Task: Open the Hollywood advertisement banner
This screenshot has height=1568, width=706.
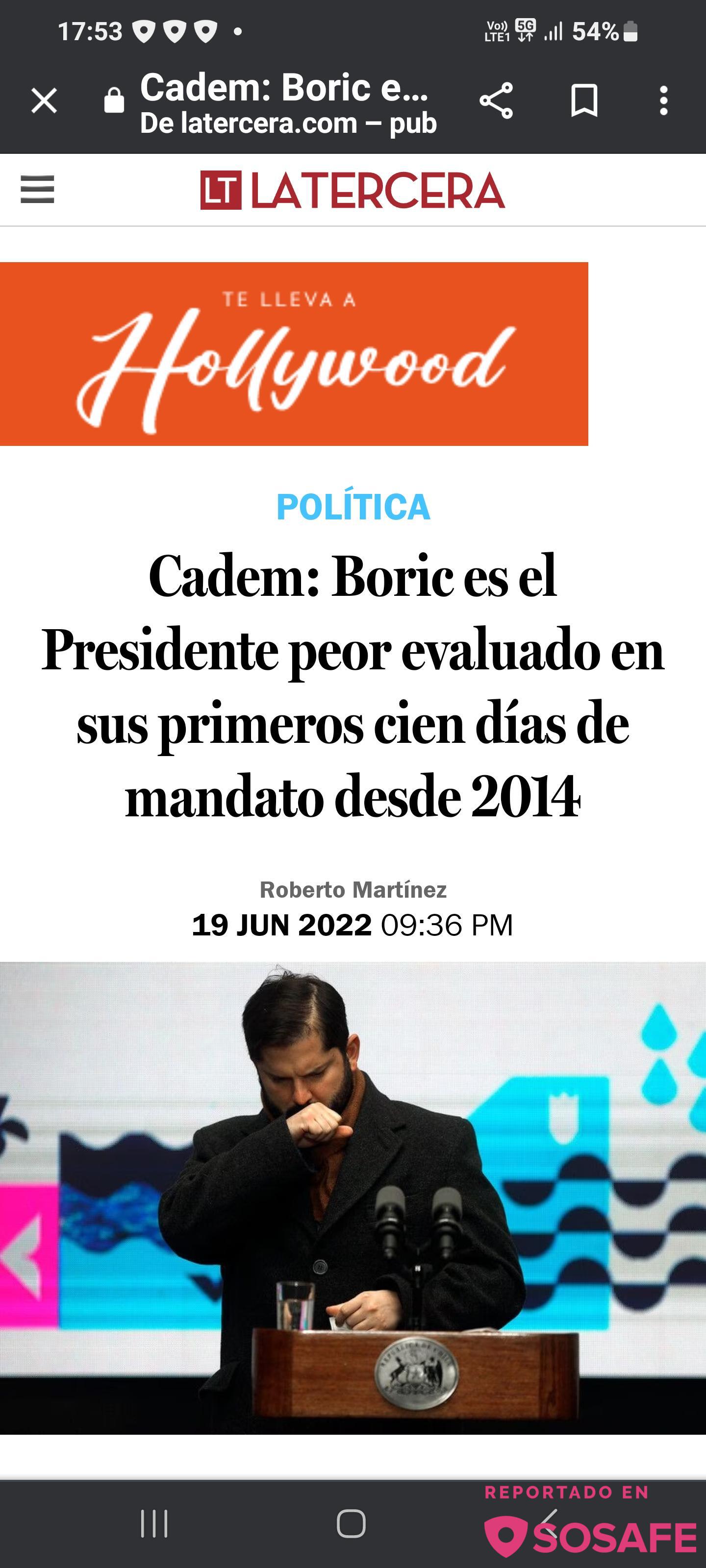Action: (294, 354)
